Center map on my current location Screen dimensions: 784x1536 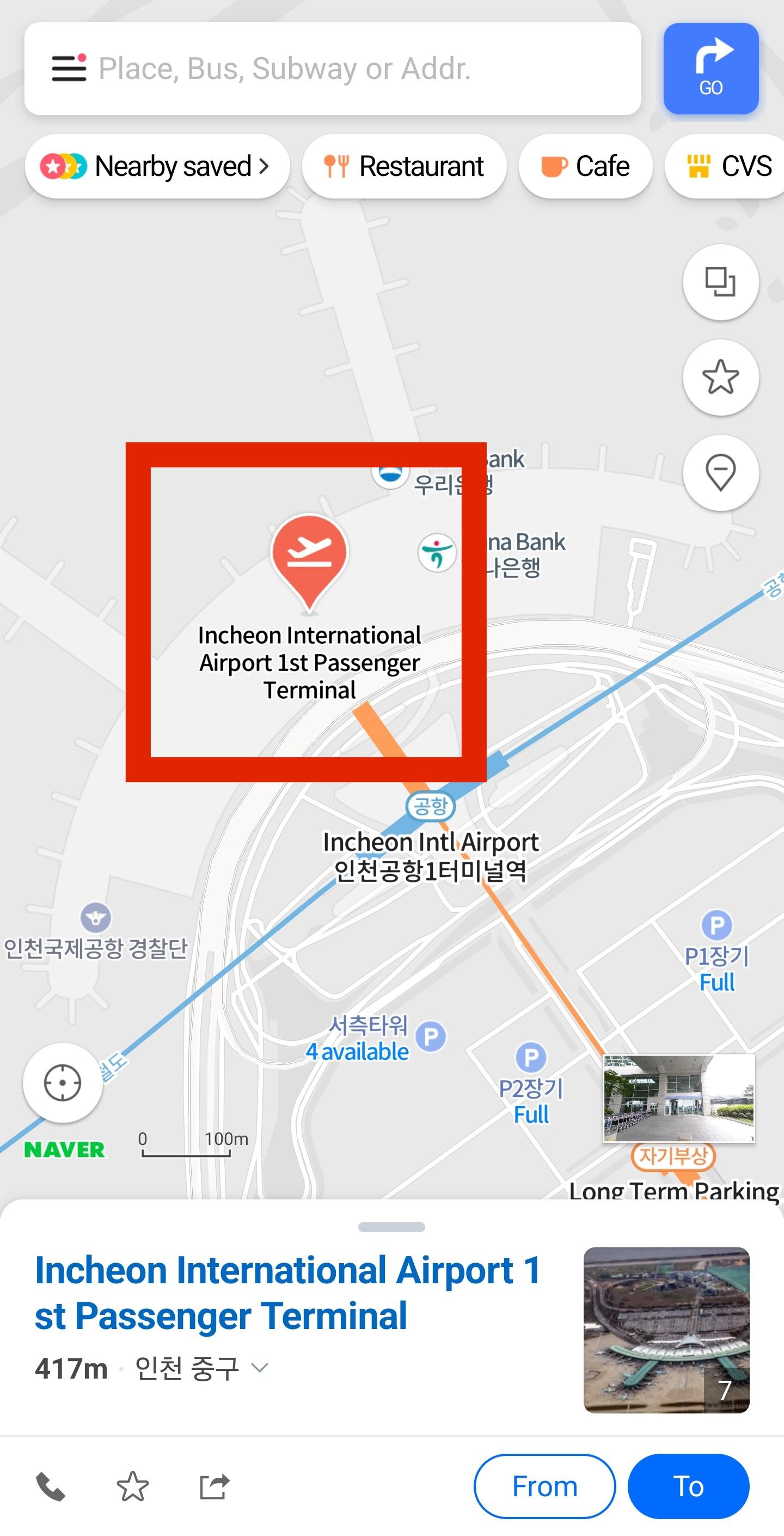(63, 1082)
